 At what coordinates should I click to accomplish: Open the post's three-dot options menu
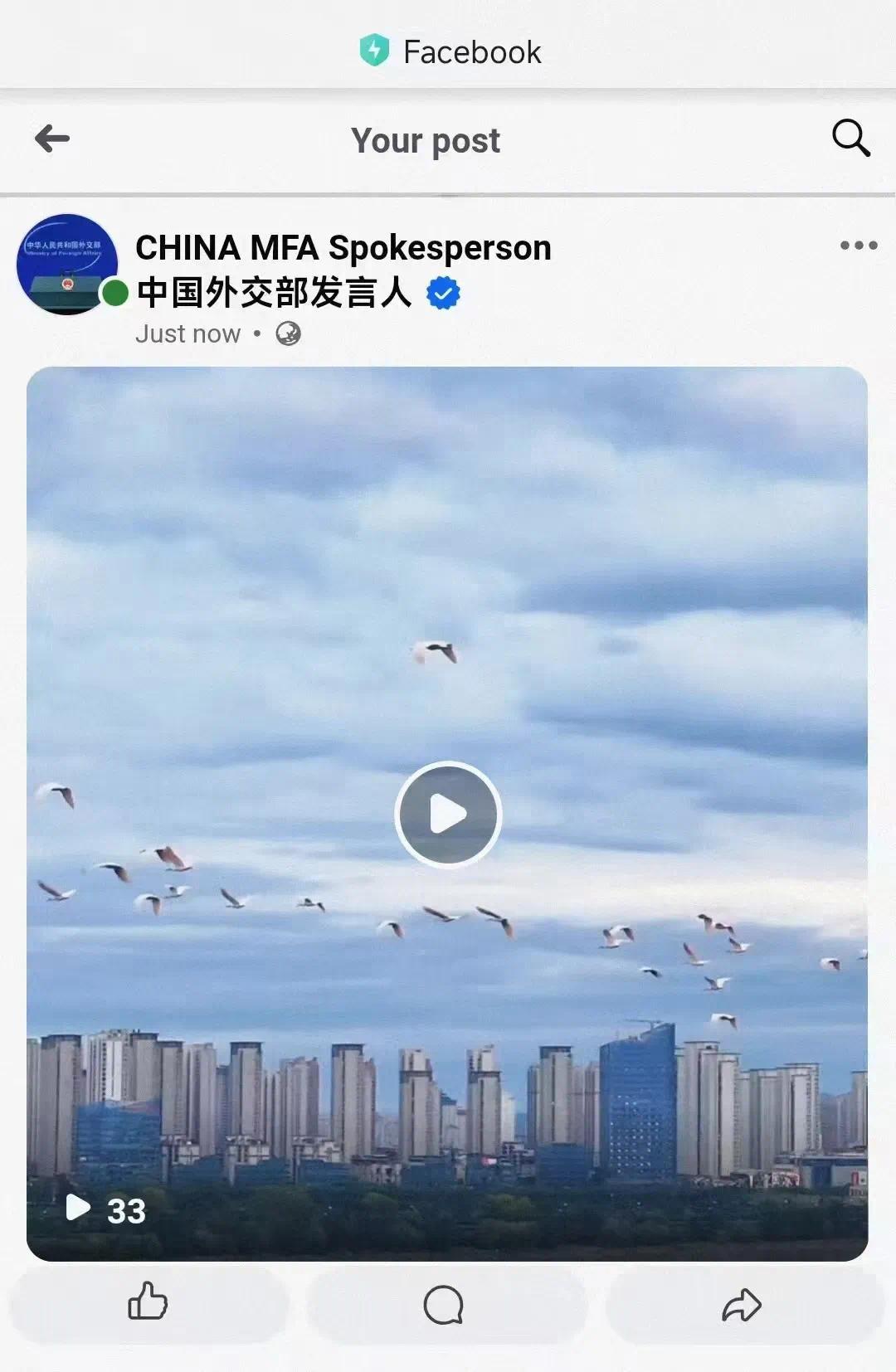858,246
